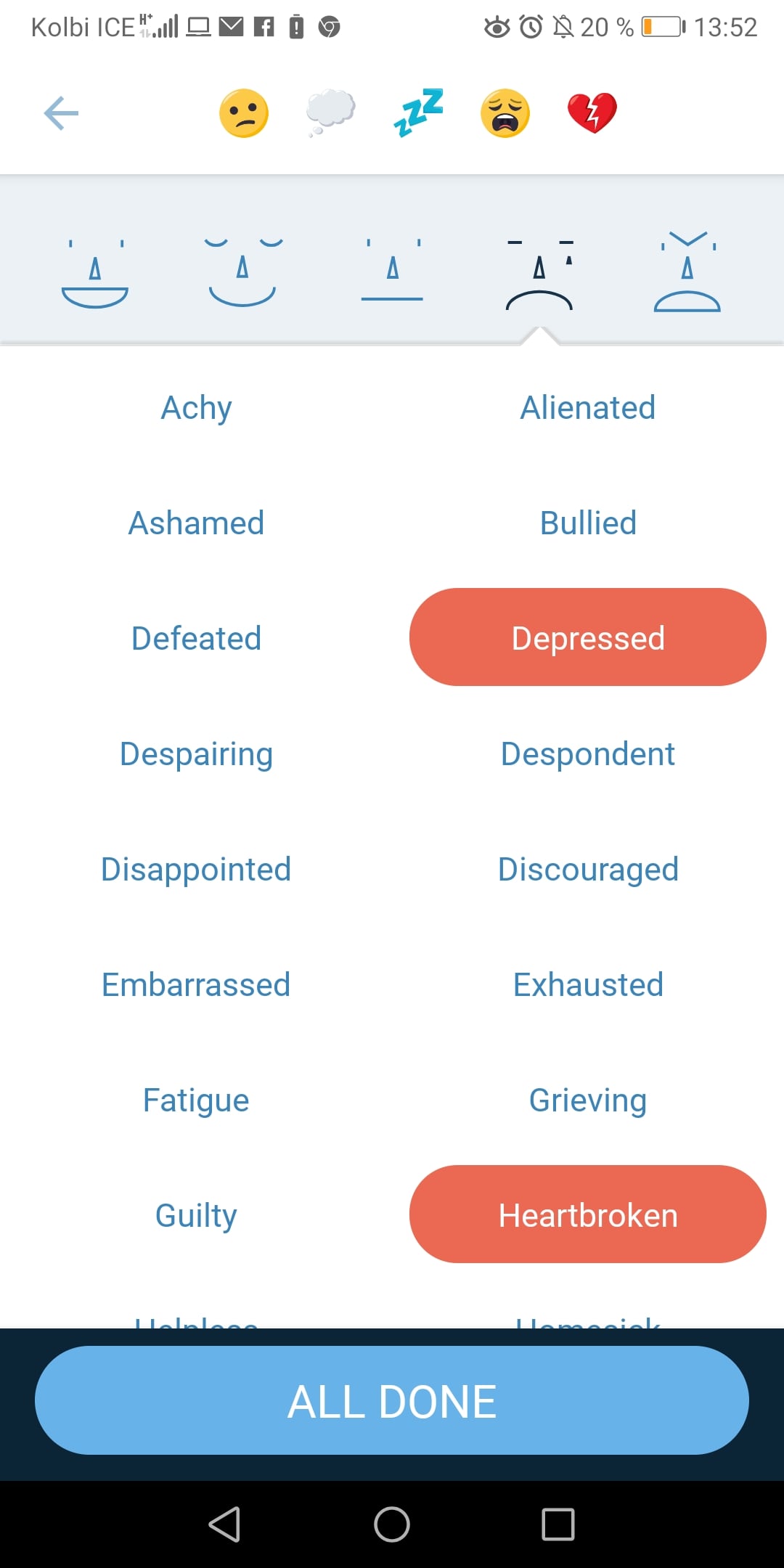Add Despairing to selected feelings
The width and height of the screenshot is (784, 1568).
(196, 754)
